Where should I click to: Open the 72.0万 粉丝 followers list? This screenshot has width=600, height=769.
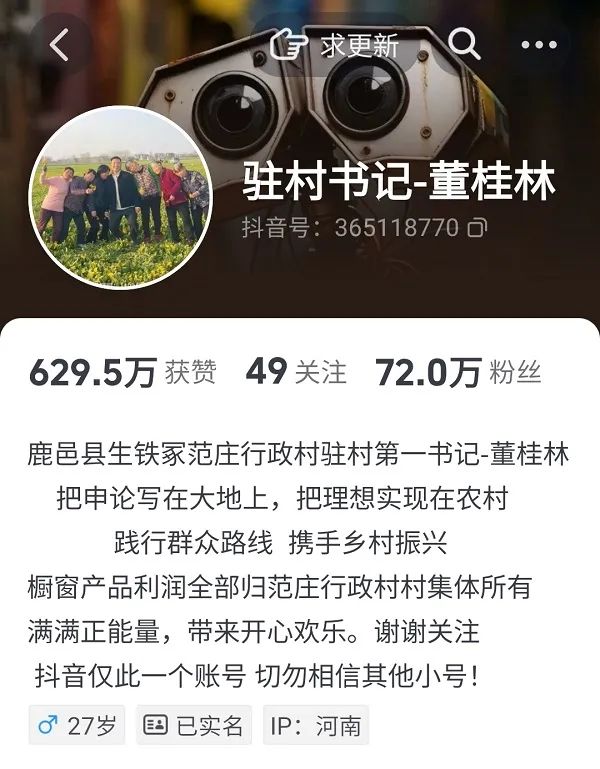[x=458, y=372]
